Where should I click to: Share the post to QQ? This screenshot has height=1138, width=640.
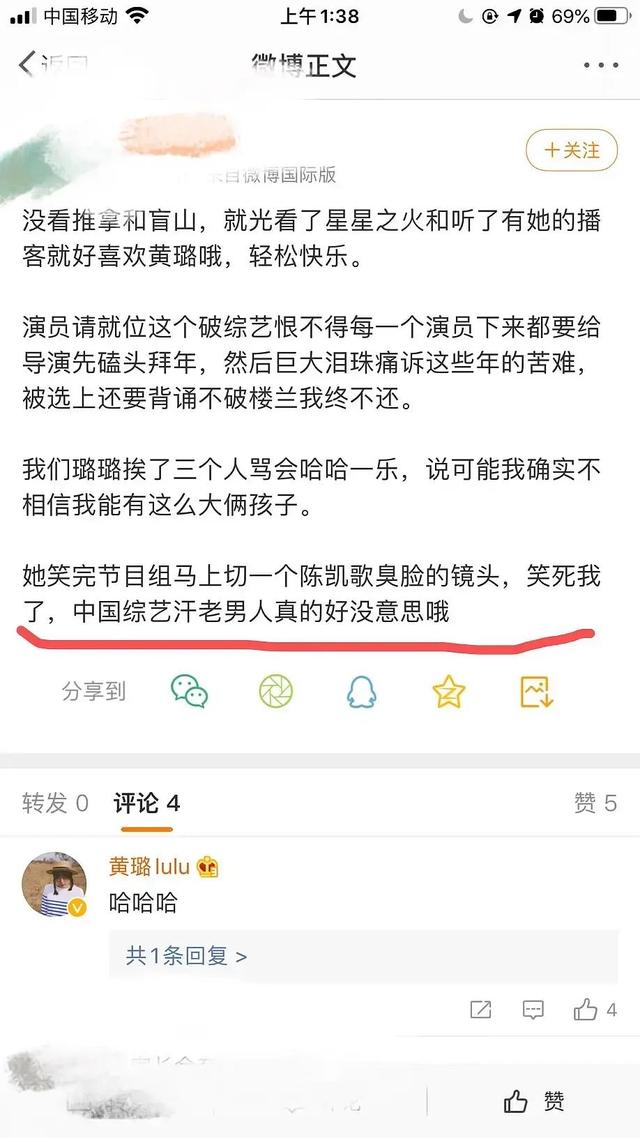(x=361, y=691)
